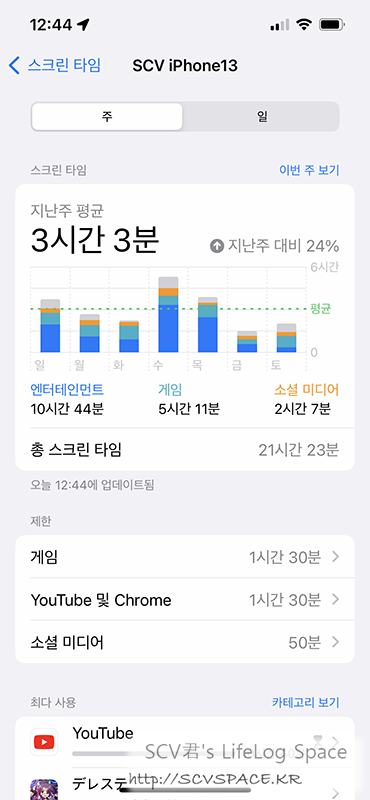Open YouTube 및 Chrome limit row
The image size is (370, 800).
[x=185, y=599]
